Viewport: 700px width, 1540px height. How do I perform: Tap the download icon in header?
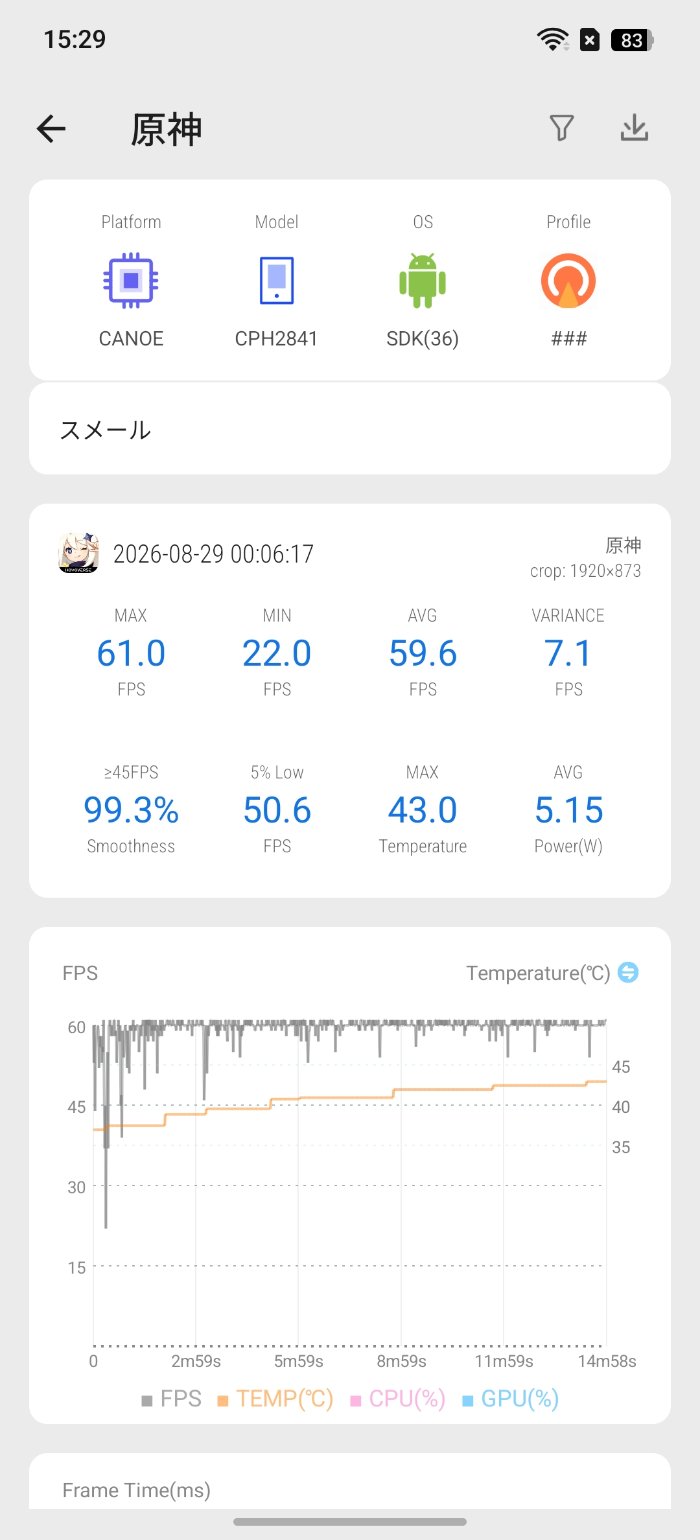(x=635, y=128)
